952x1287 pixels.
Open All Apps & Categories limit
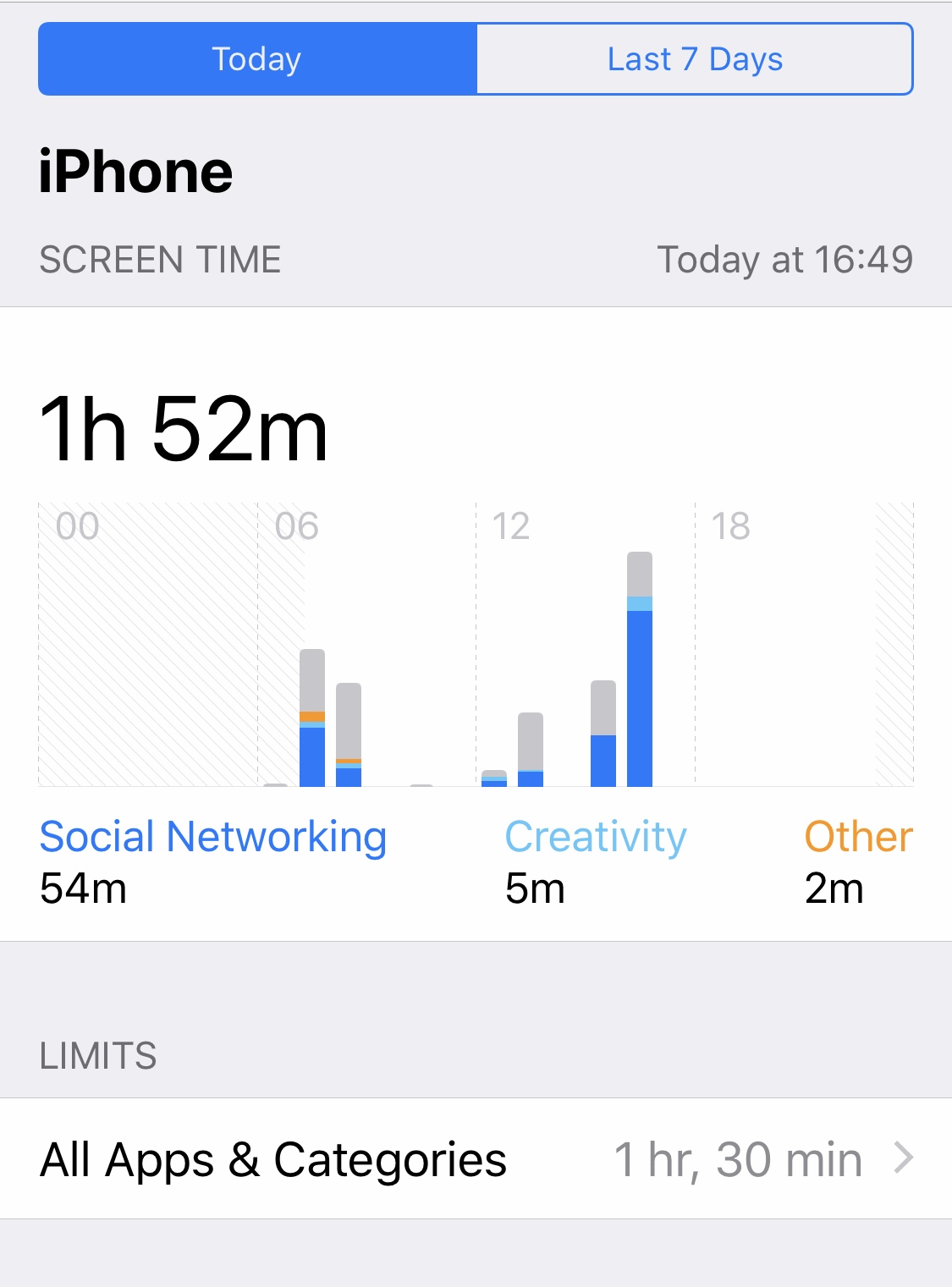tap(476, 1158)
